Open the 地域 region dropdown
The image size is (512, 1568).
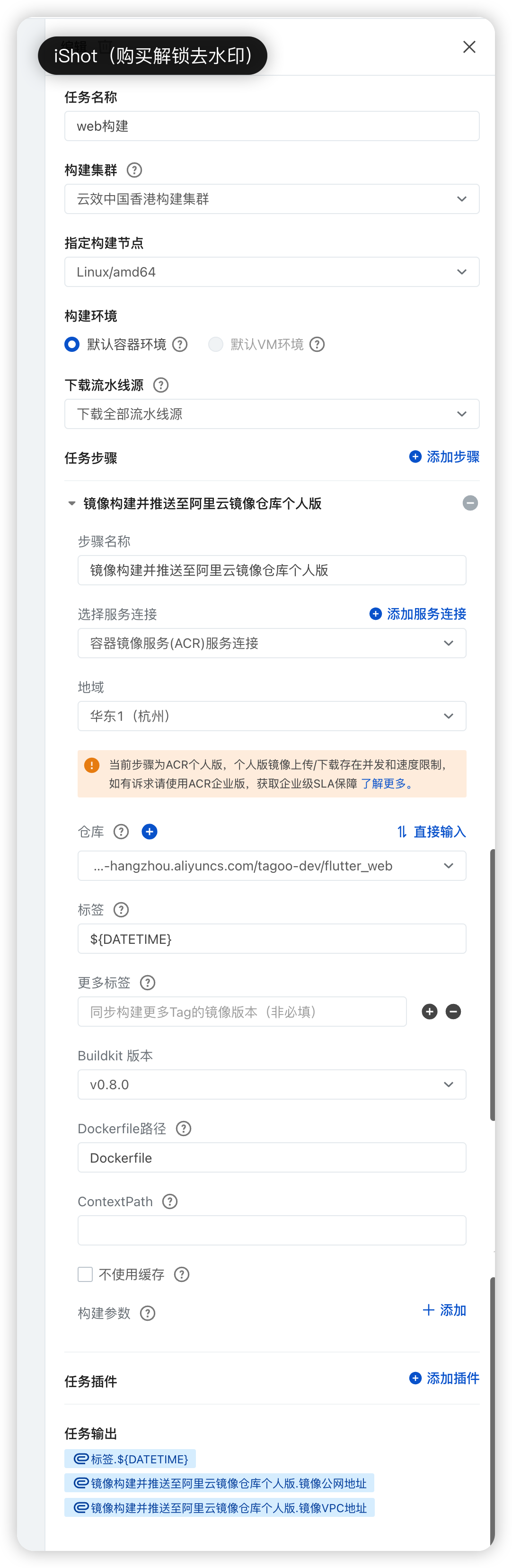coord(271,717)
